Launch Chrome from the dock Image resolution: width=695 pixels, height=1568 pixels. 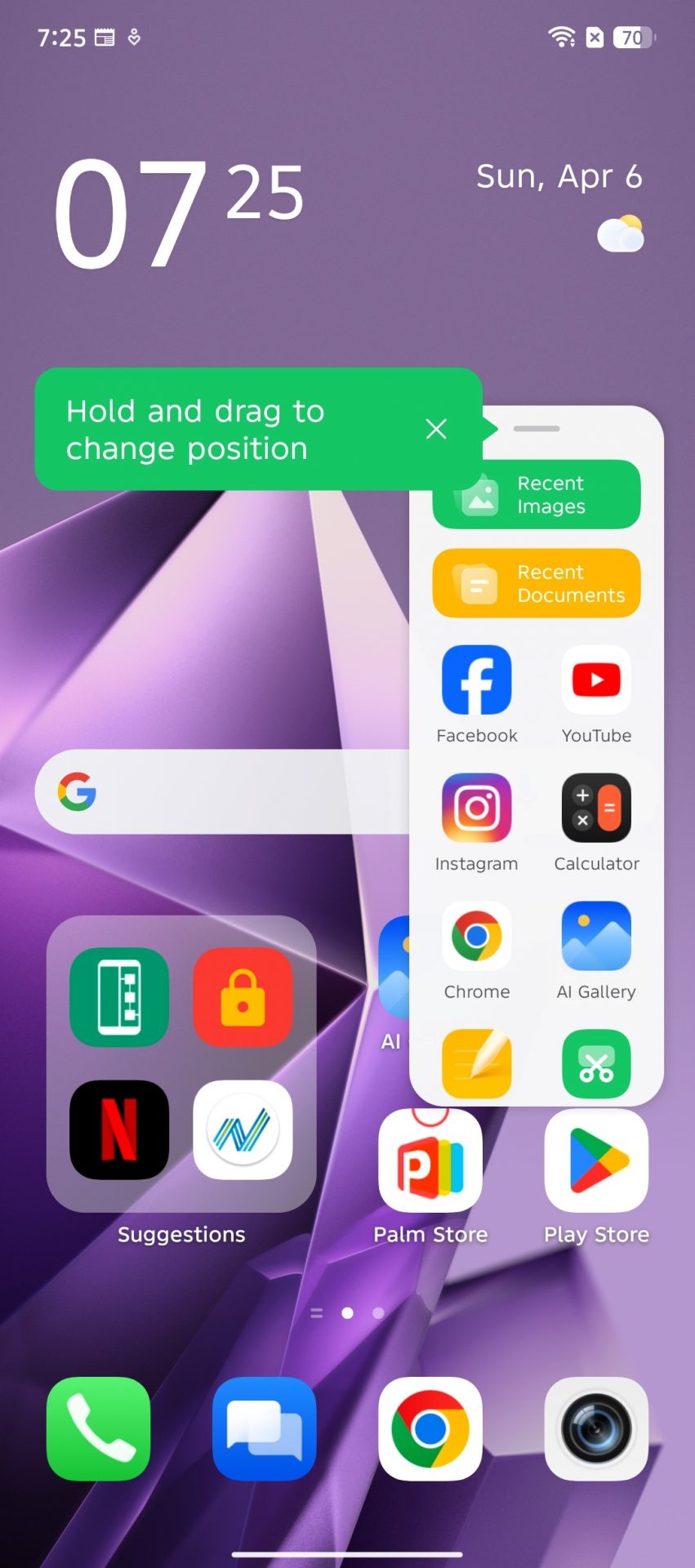[x=430, y=1428]
